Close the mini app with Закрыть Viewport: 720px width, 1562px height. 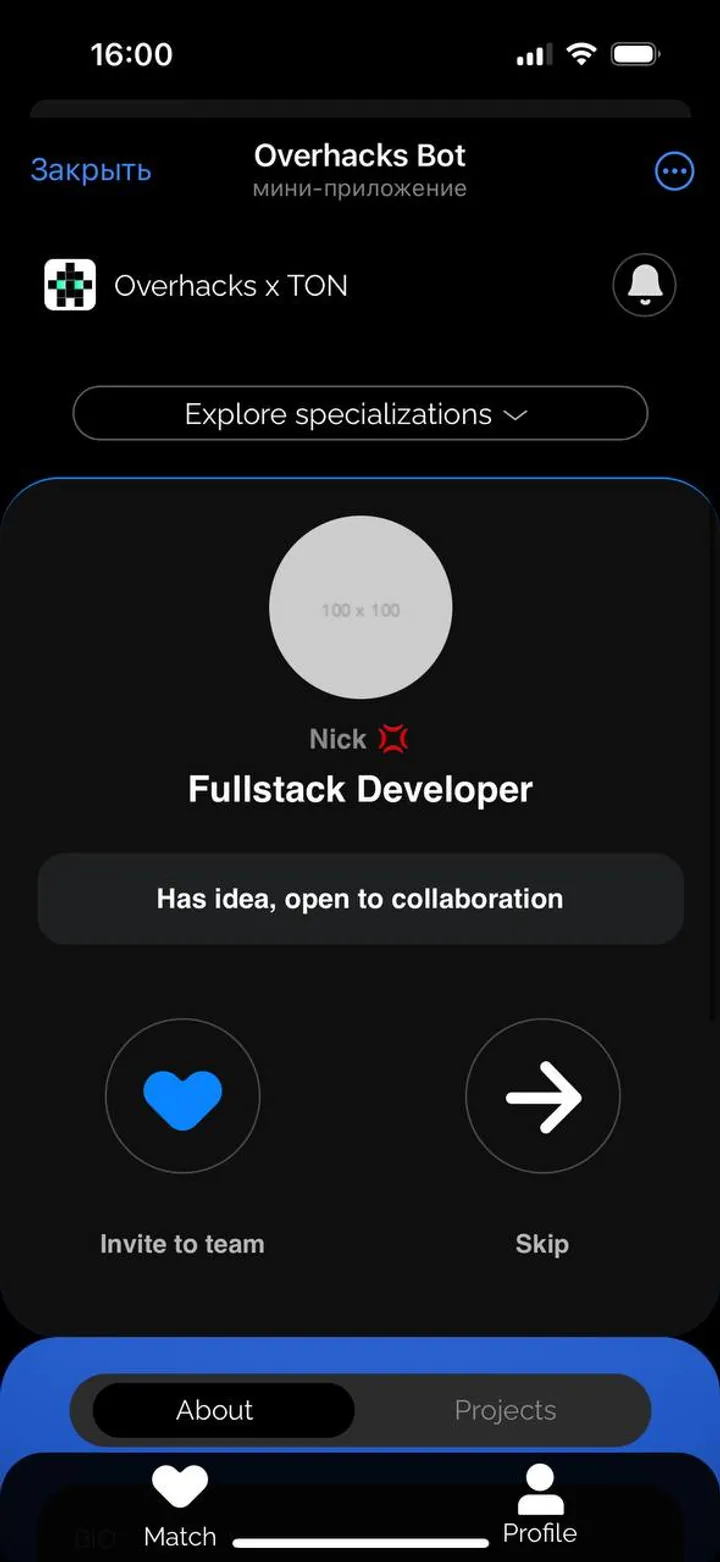91,170
